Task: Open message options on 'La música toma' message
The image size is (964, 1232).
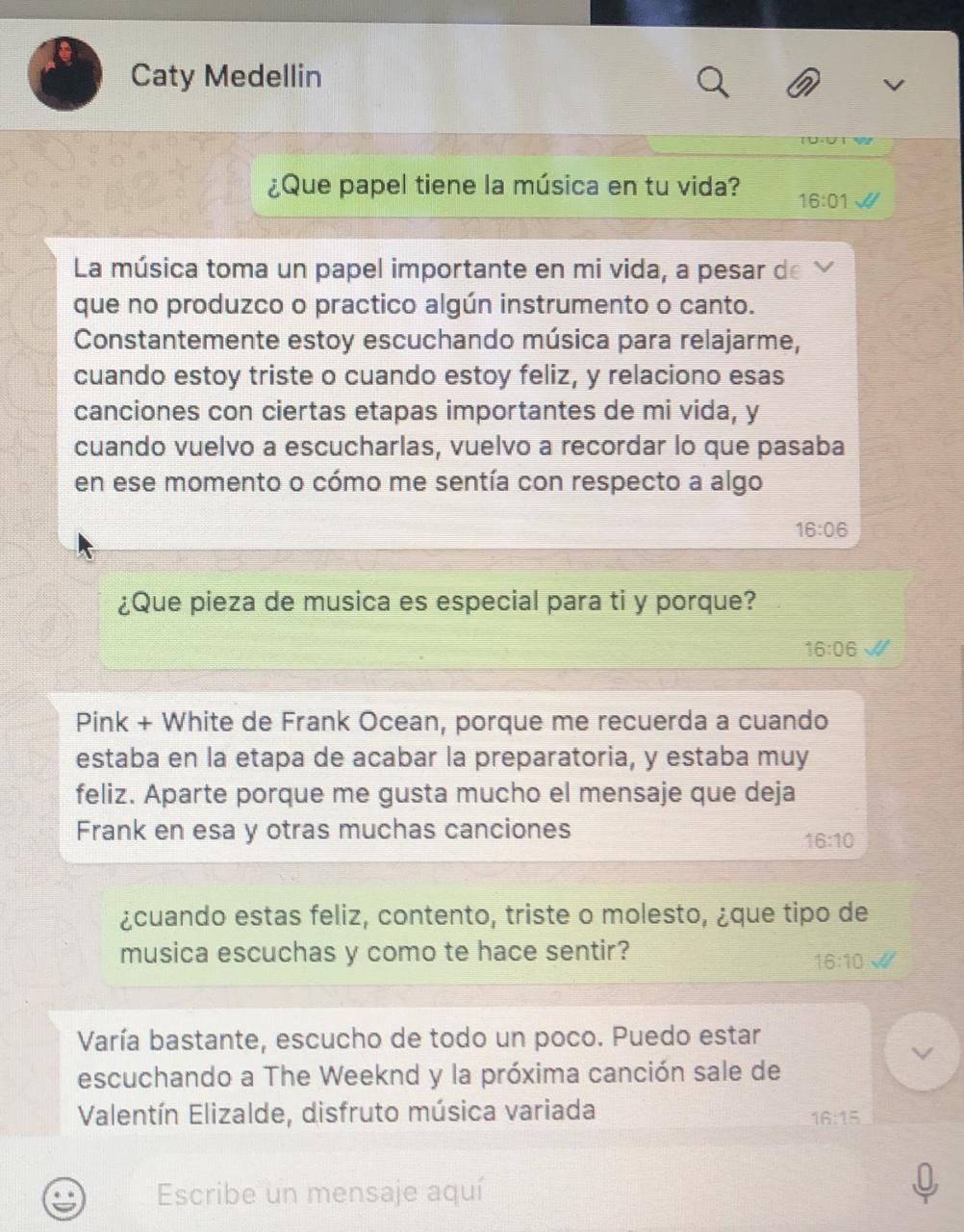Action: (x=824, y=268)
